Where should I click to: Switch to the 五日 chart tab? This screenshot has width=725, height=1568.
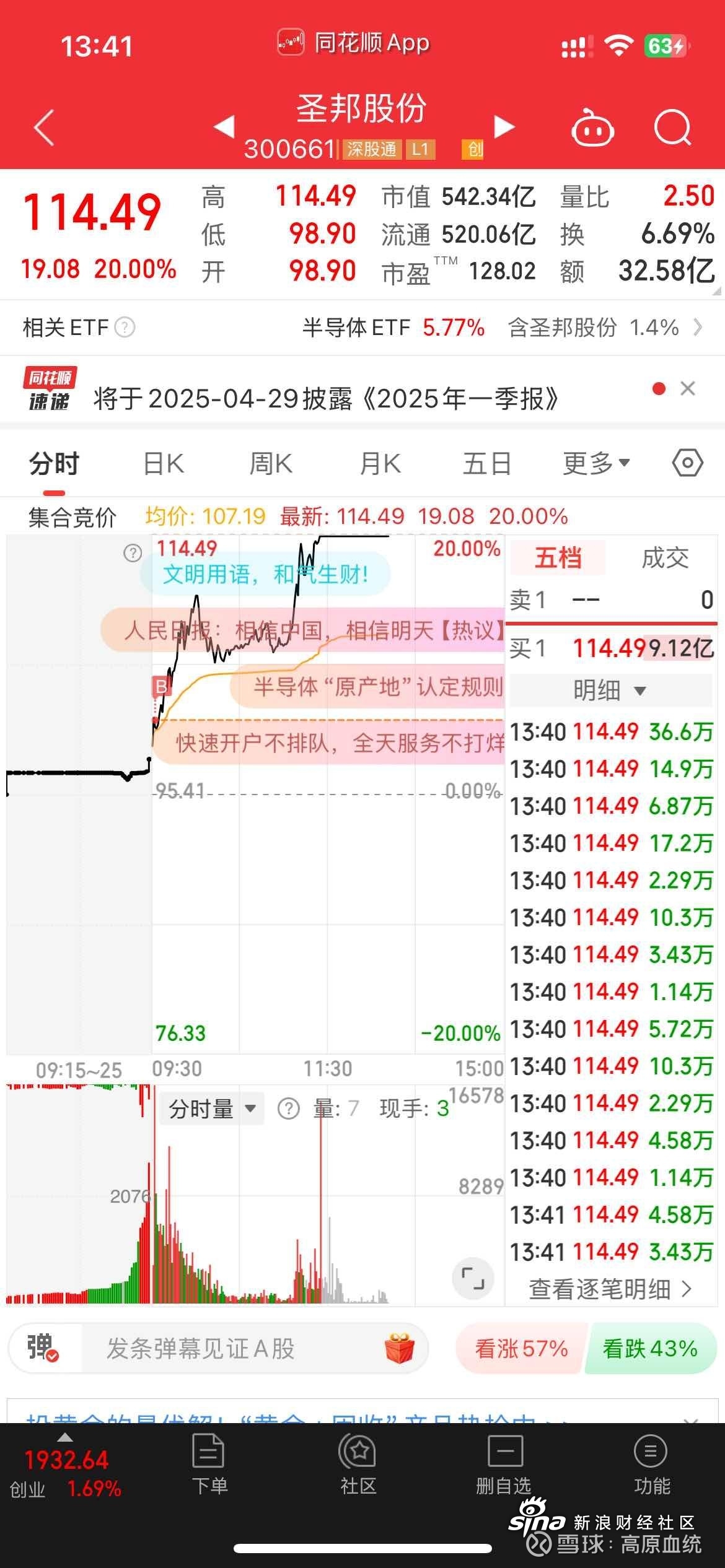487,463
